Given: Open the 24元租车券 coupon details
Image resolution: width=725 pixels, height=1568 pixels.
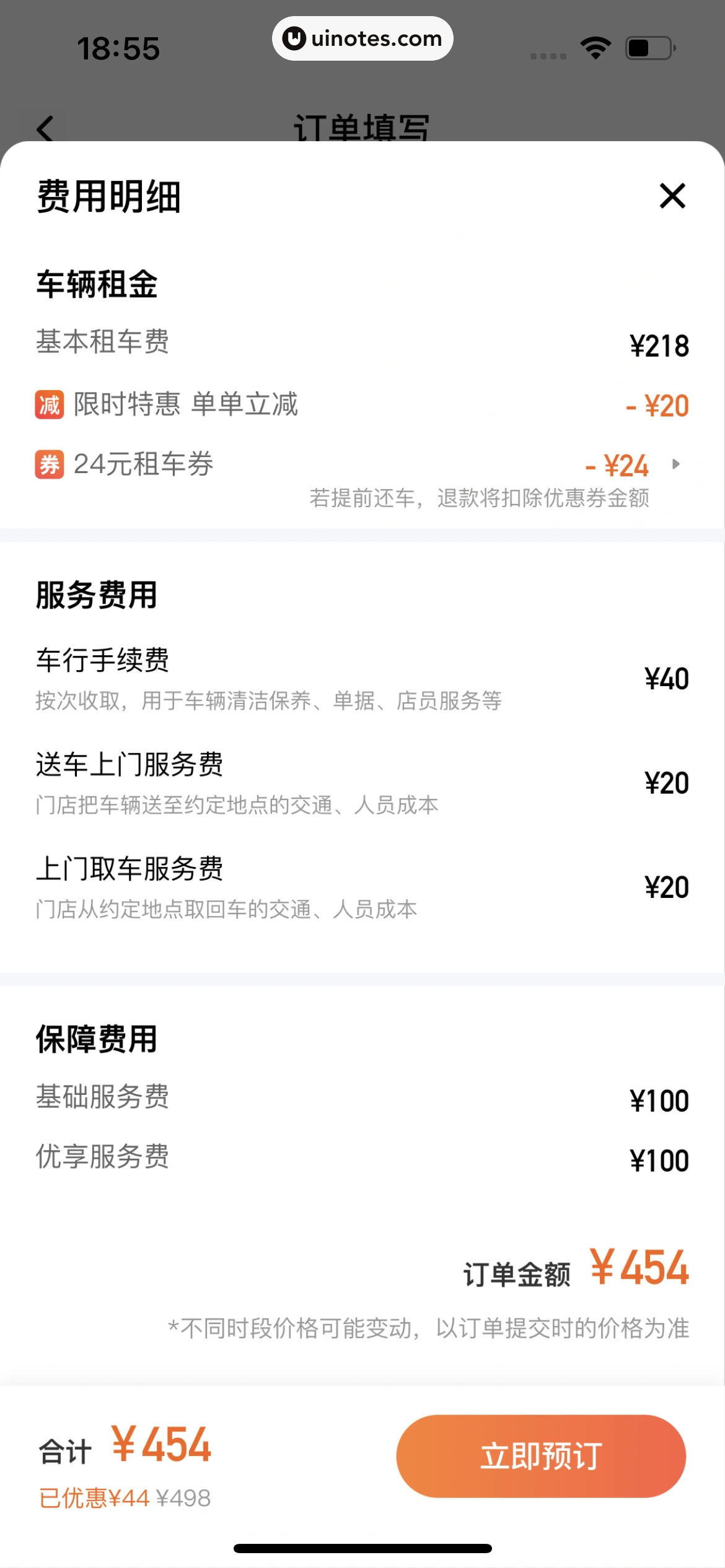Looking at the screenshot, I should [x=675, y=464].
